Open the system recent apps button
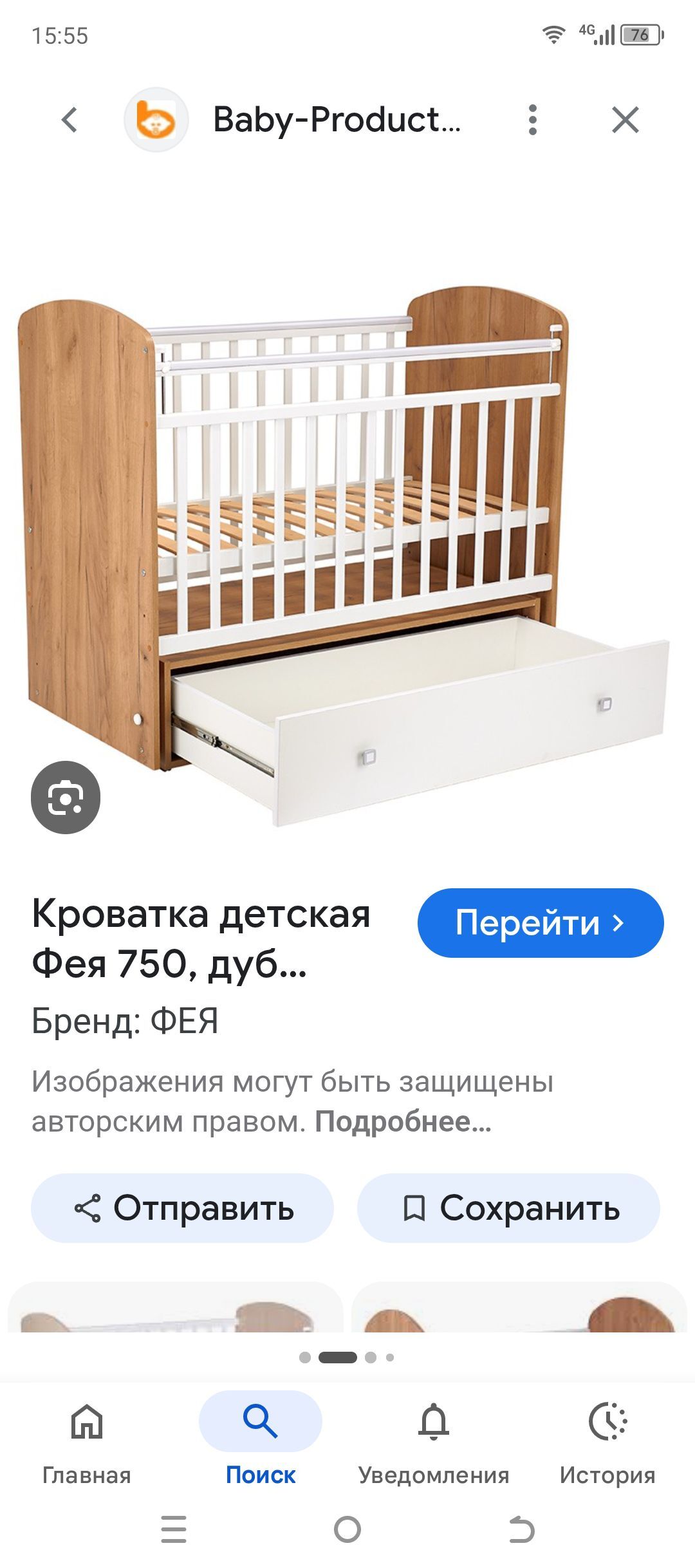Image resolution: width=695 pixels, height=1568 pixels. pyautogui.click(x=174, y=1529)
